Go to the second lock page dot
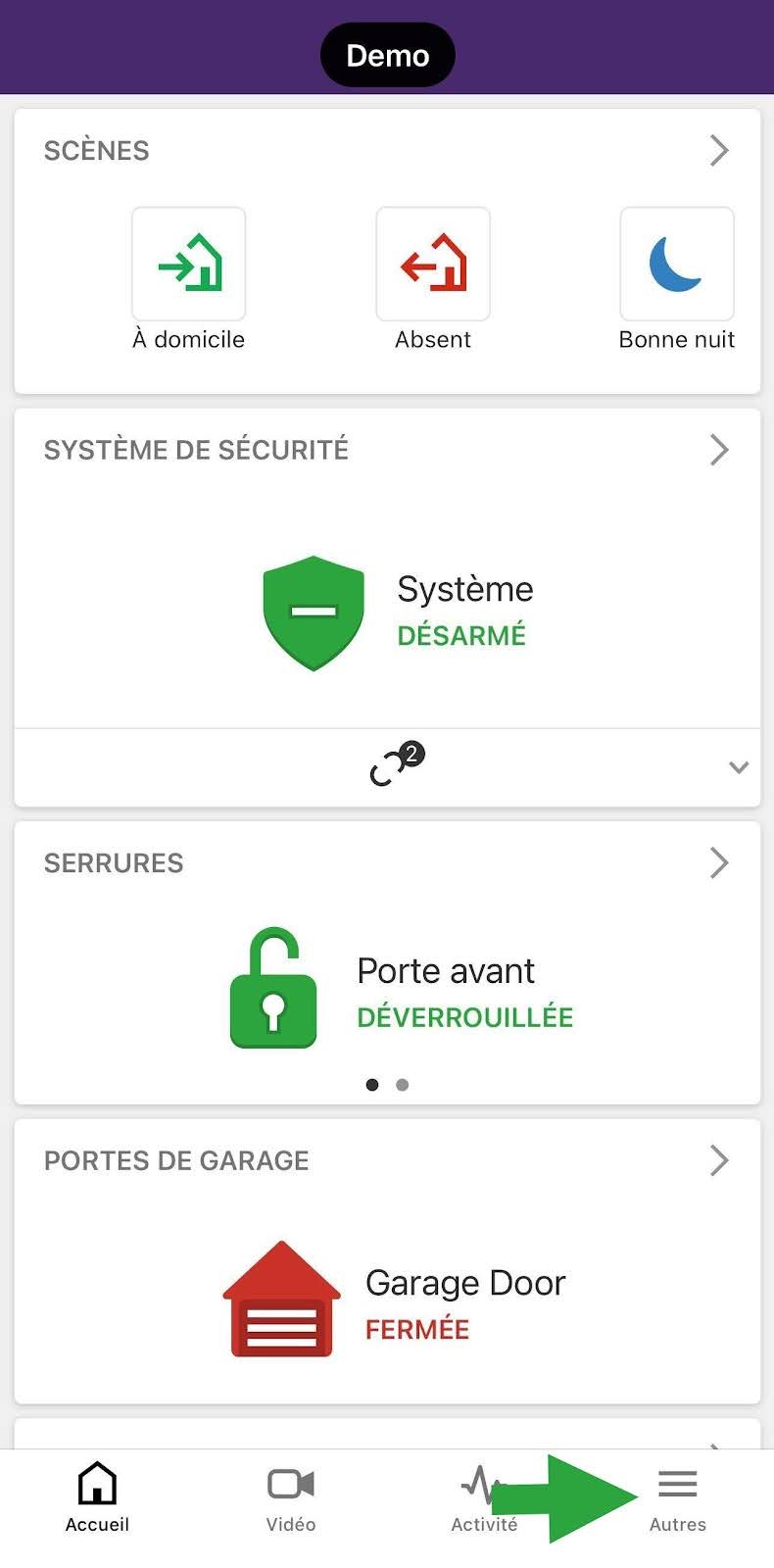774x1568 pixels. pyautogui.click(x=402, y=1085)
